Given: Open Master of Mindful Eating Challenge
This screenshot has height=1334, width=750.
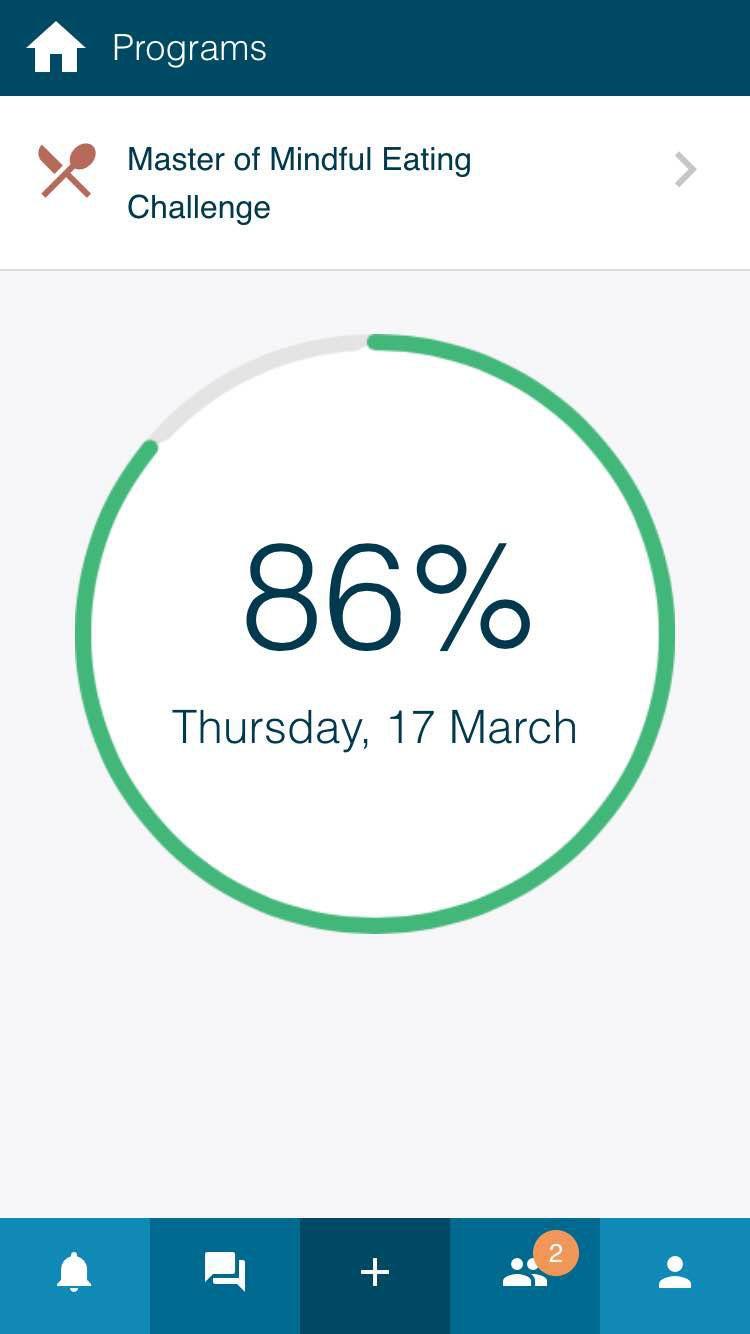Looking at the screenshot, I should pos(374,183).
